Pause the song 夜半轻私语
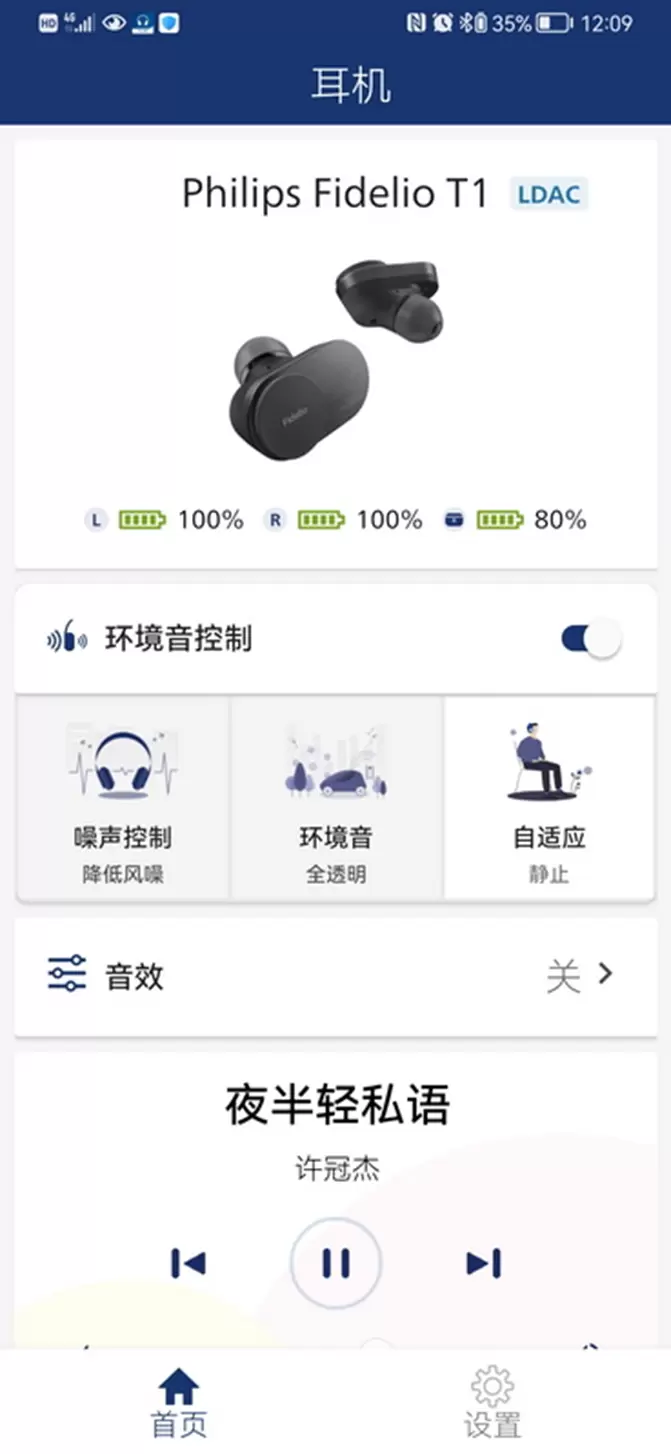 click(x=336, y=1264)
